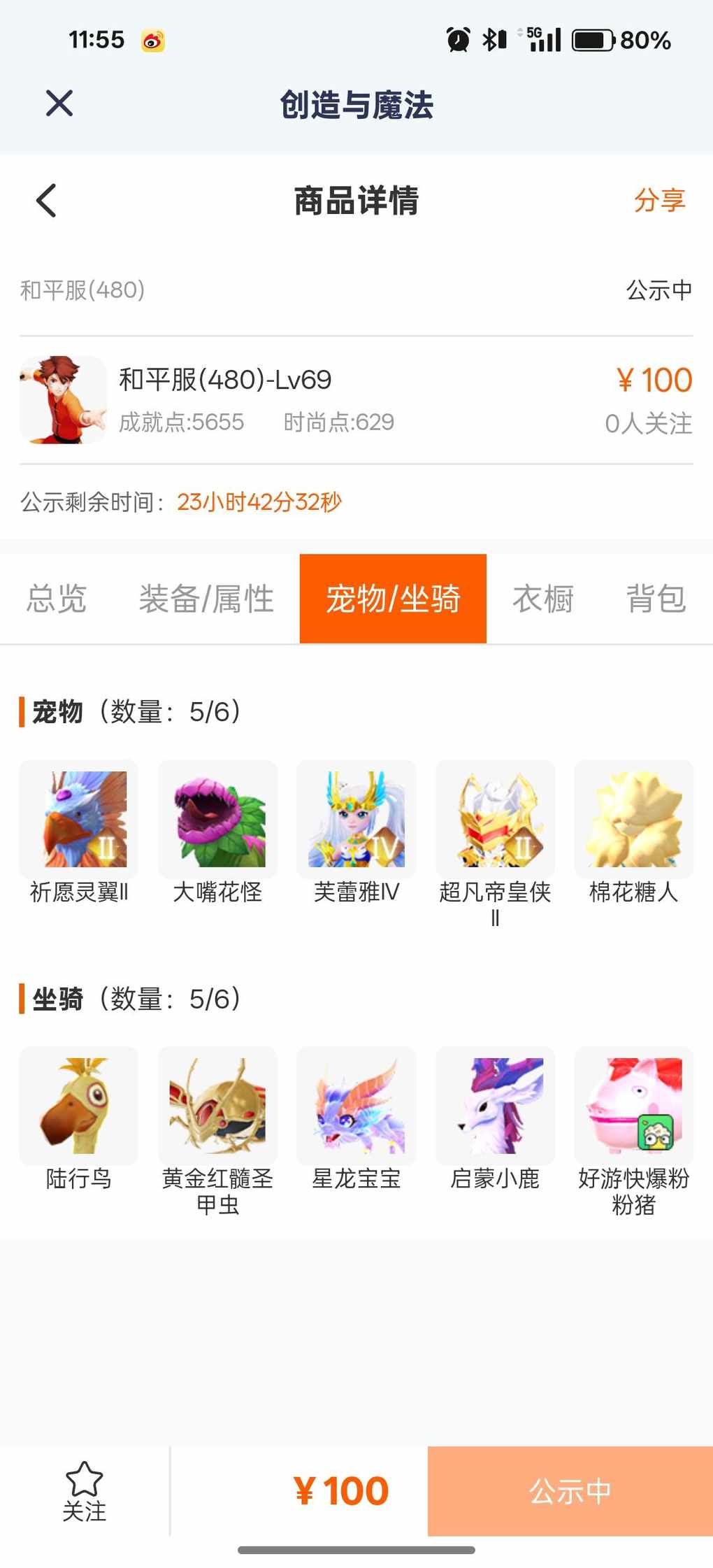Close the 创造与魔法 page
Image resolution: width=713 pixels, height=1568 pixels.
coord(59,104)
